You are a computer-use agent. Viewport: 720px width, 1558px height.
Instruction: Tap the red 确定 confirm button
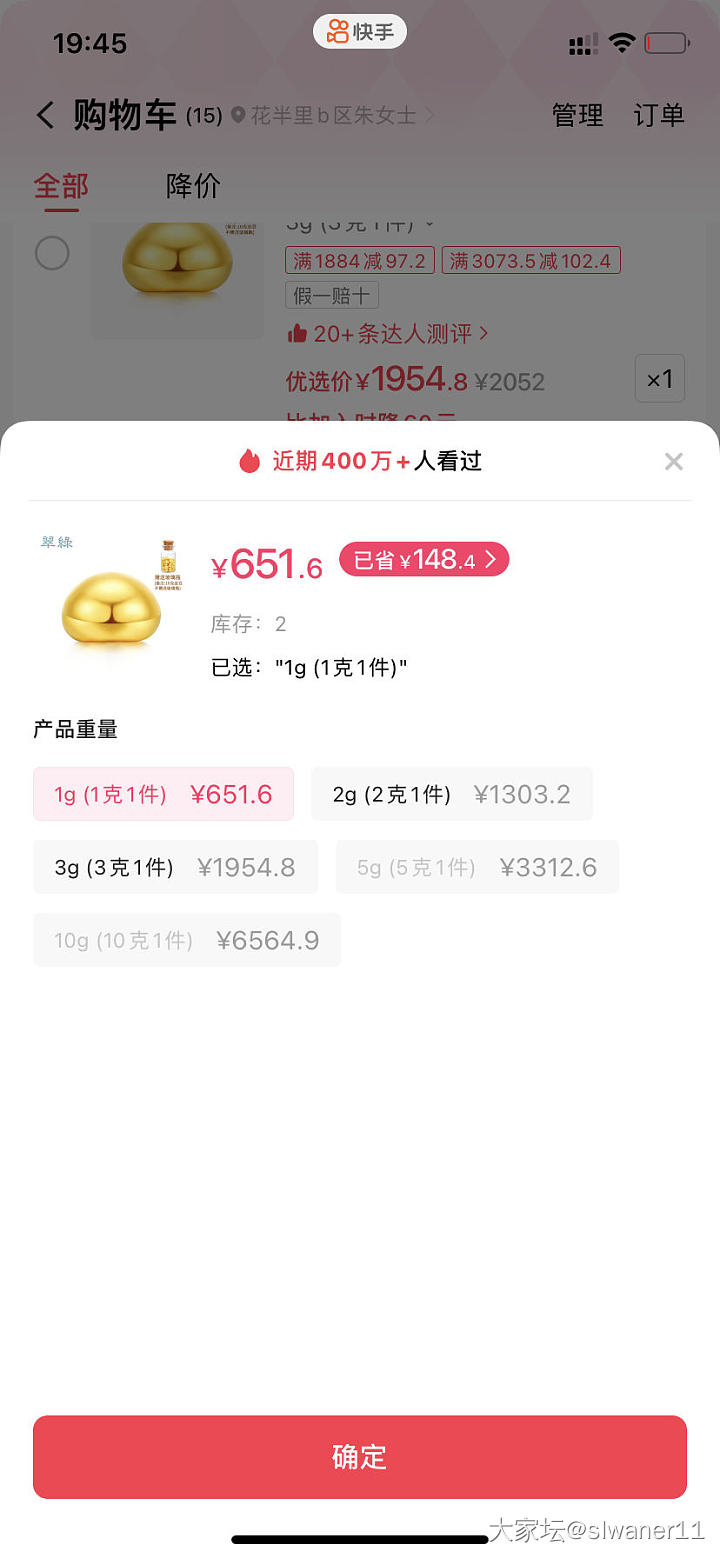pyautogui.click(x=360, y=1456)
